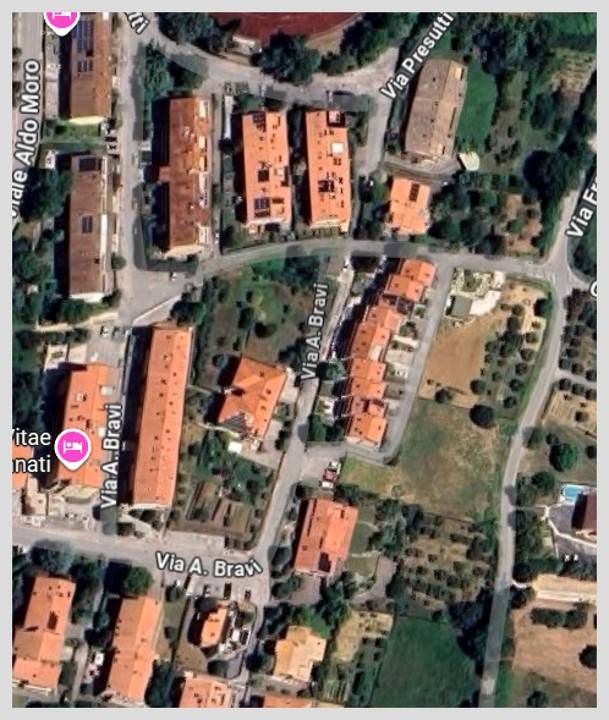Open the hotel pin labeled Vitae
609x720 pixels.
[x=72, y=445]
